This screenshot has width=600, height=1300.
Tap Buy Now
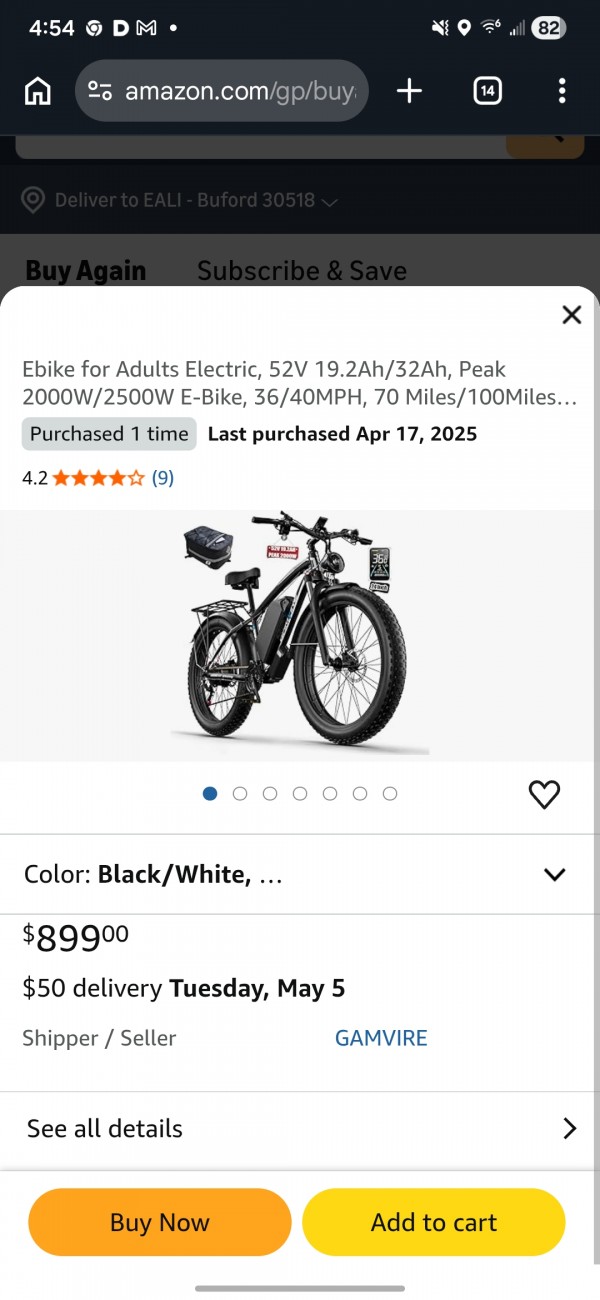(x=160, y=1222)
